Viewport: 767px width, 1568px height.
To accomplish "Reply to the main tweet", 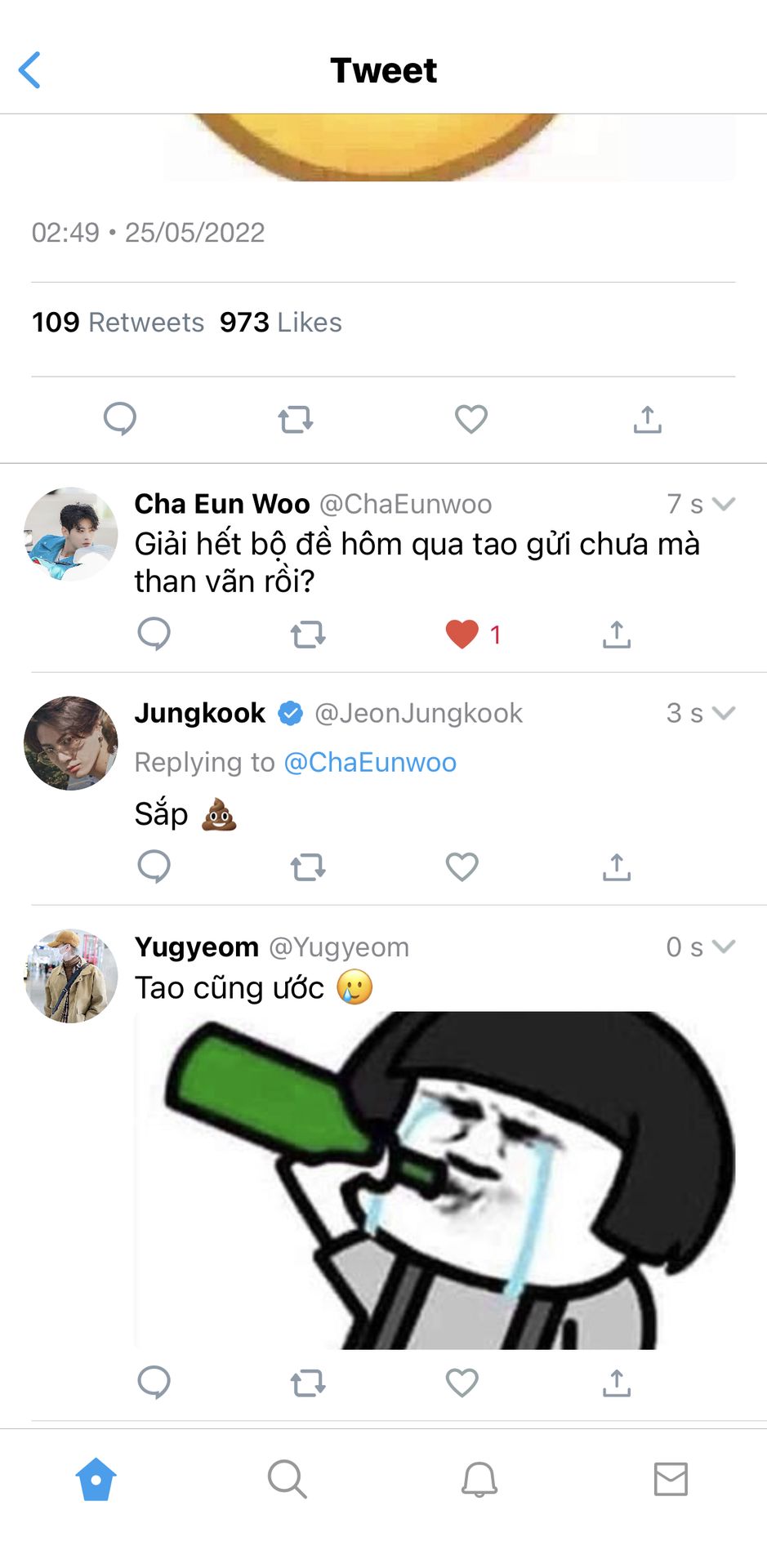I will pos(119,419).
